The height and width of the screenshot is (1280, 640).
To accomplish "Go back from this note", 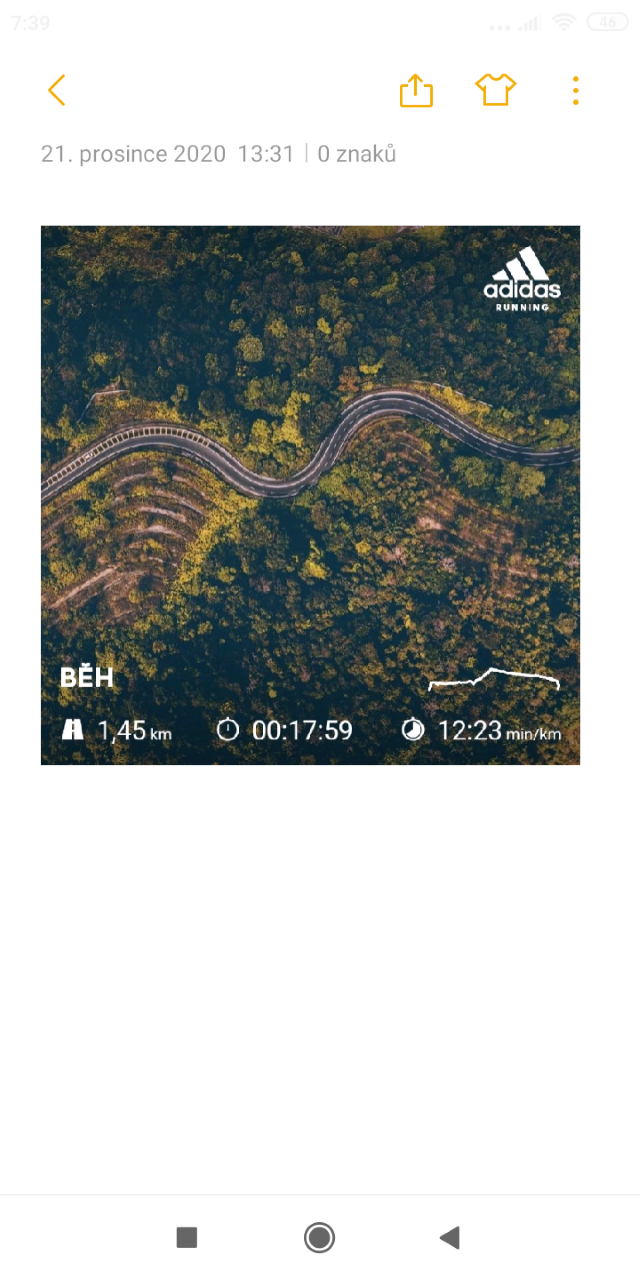I will (x=57, y=90).
